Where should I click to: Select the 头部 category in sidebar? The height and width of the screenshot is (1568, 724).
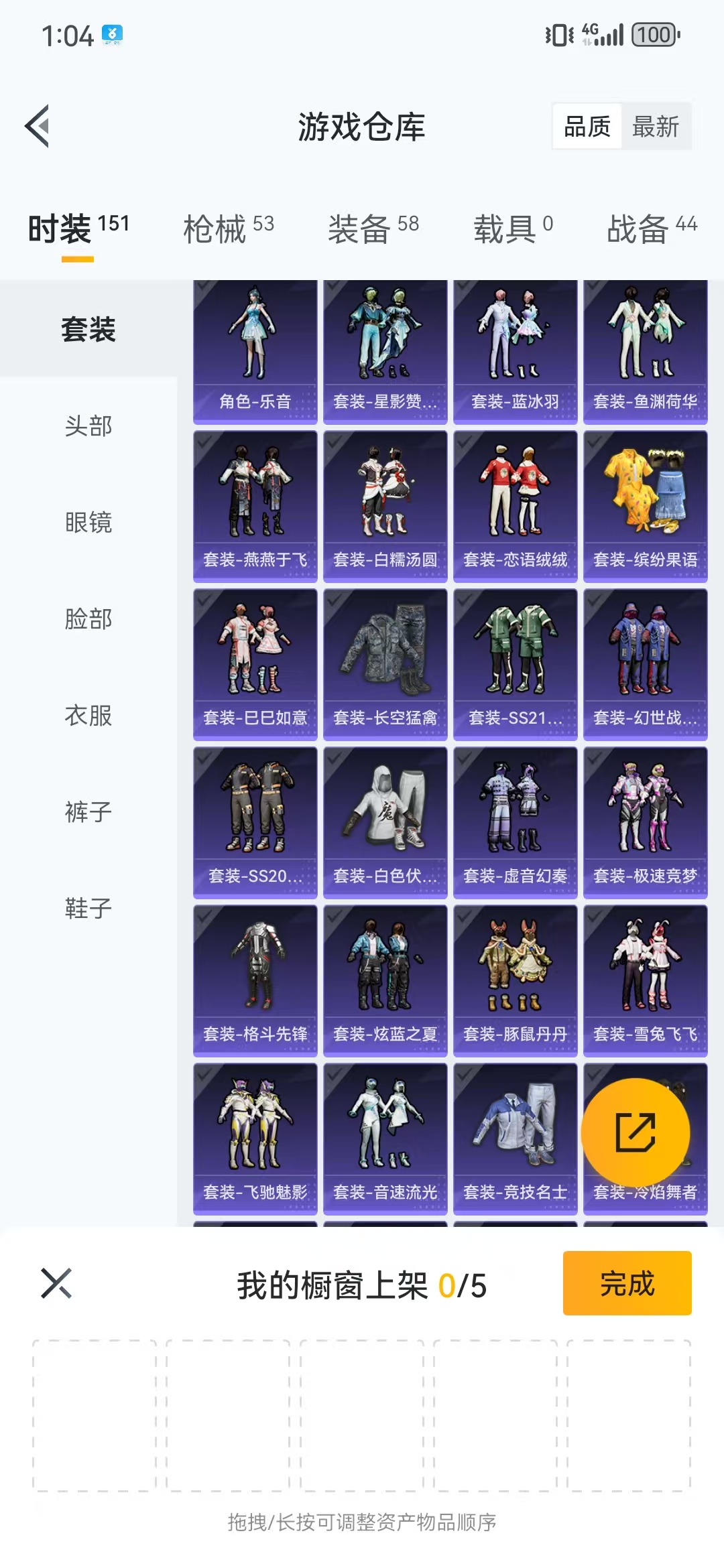coord(88,426)
